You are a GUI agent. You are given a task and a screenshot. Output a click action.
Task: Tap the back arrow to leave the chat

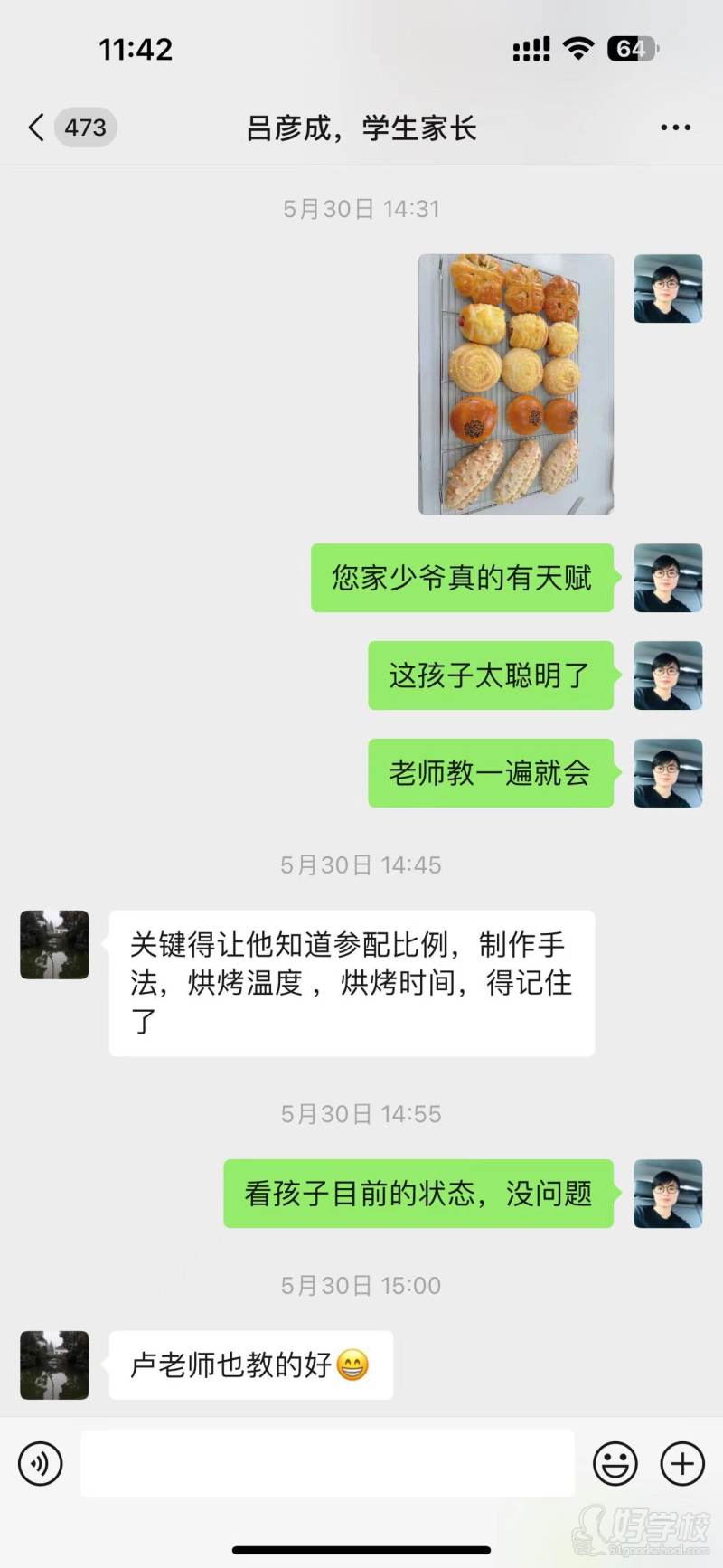point(34,128)
